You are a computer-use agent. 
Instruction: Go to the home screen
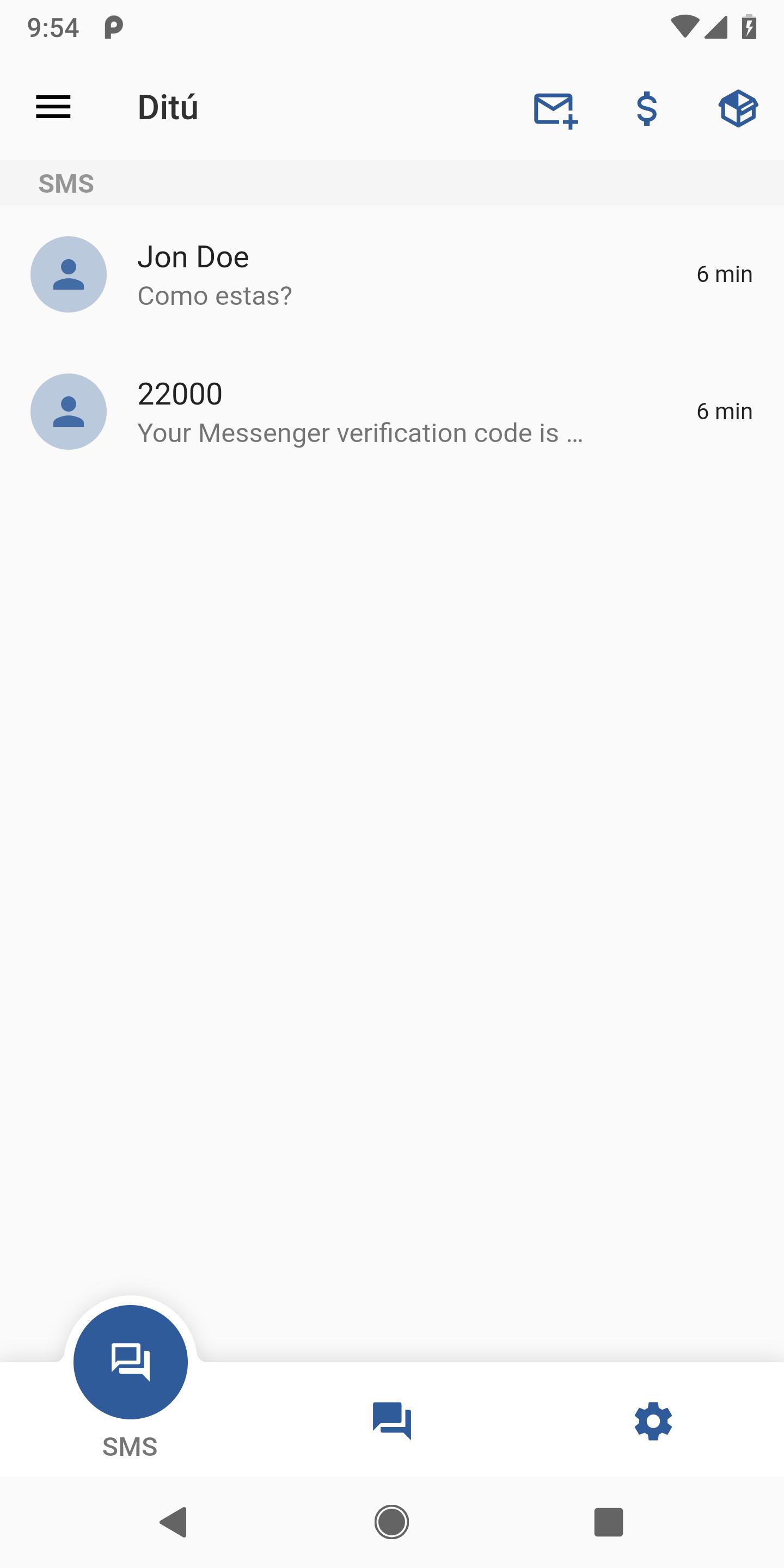(x=391, y=1522)
